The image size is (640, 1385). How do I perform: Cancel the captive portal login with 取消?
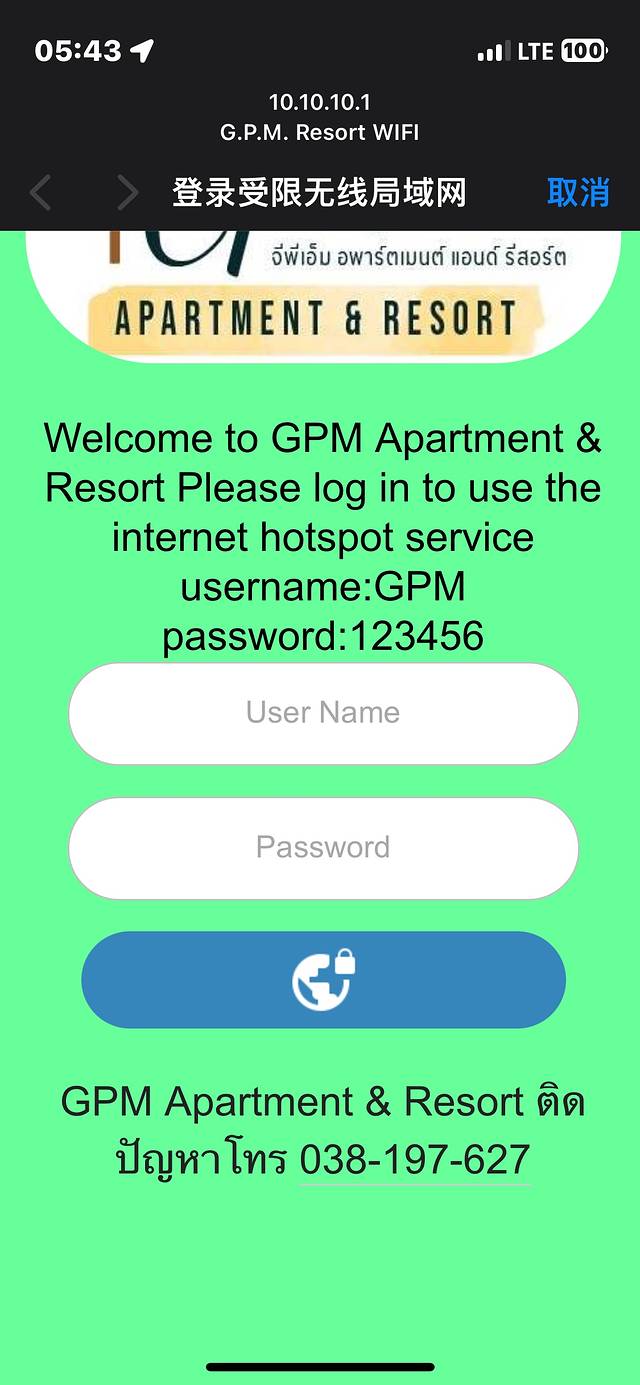[578, 192]
